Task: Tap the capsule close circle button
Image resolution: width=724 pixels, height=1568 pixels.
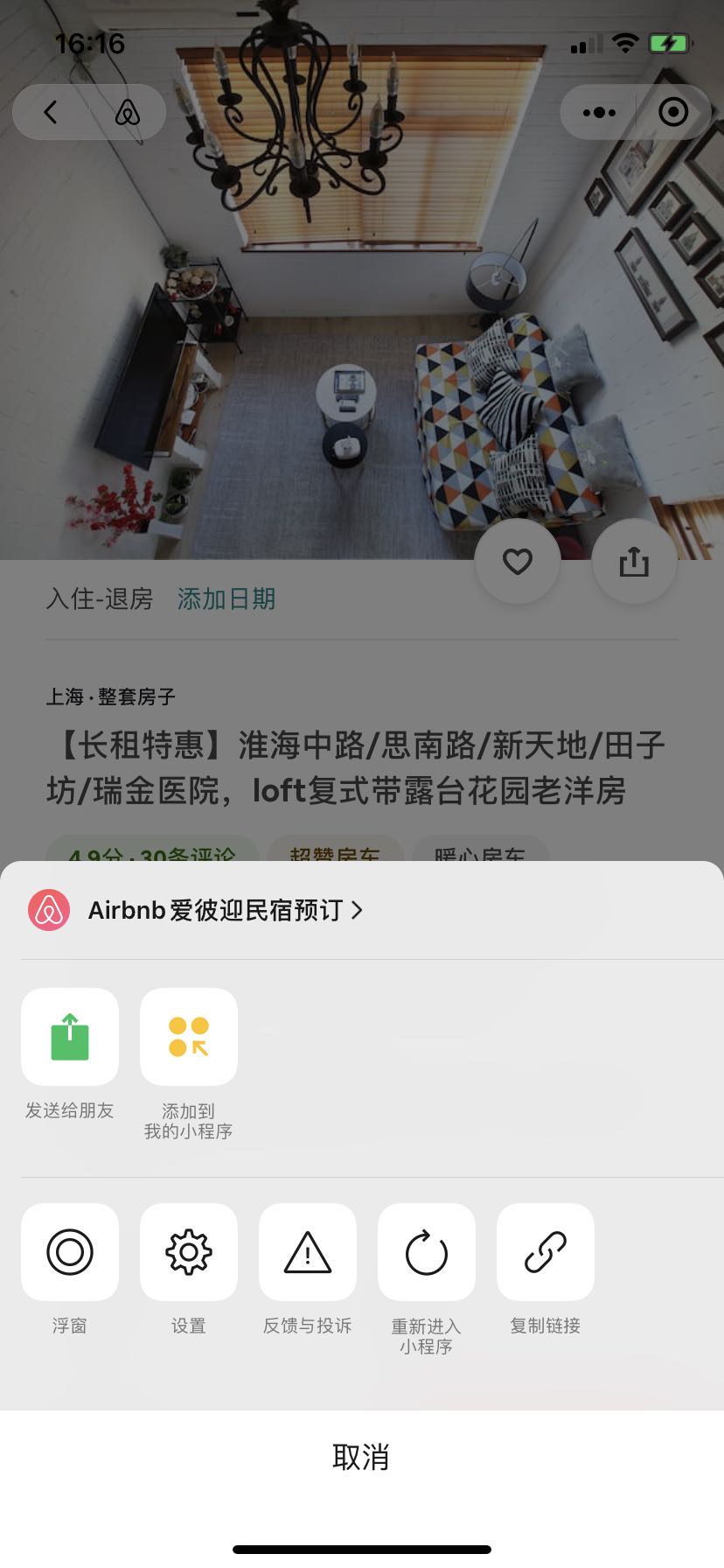Action: pyautogui.click(x=672, y=112)
